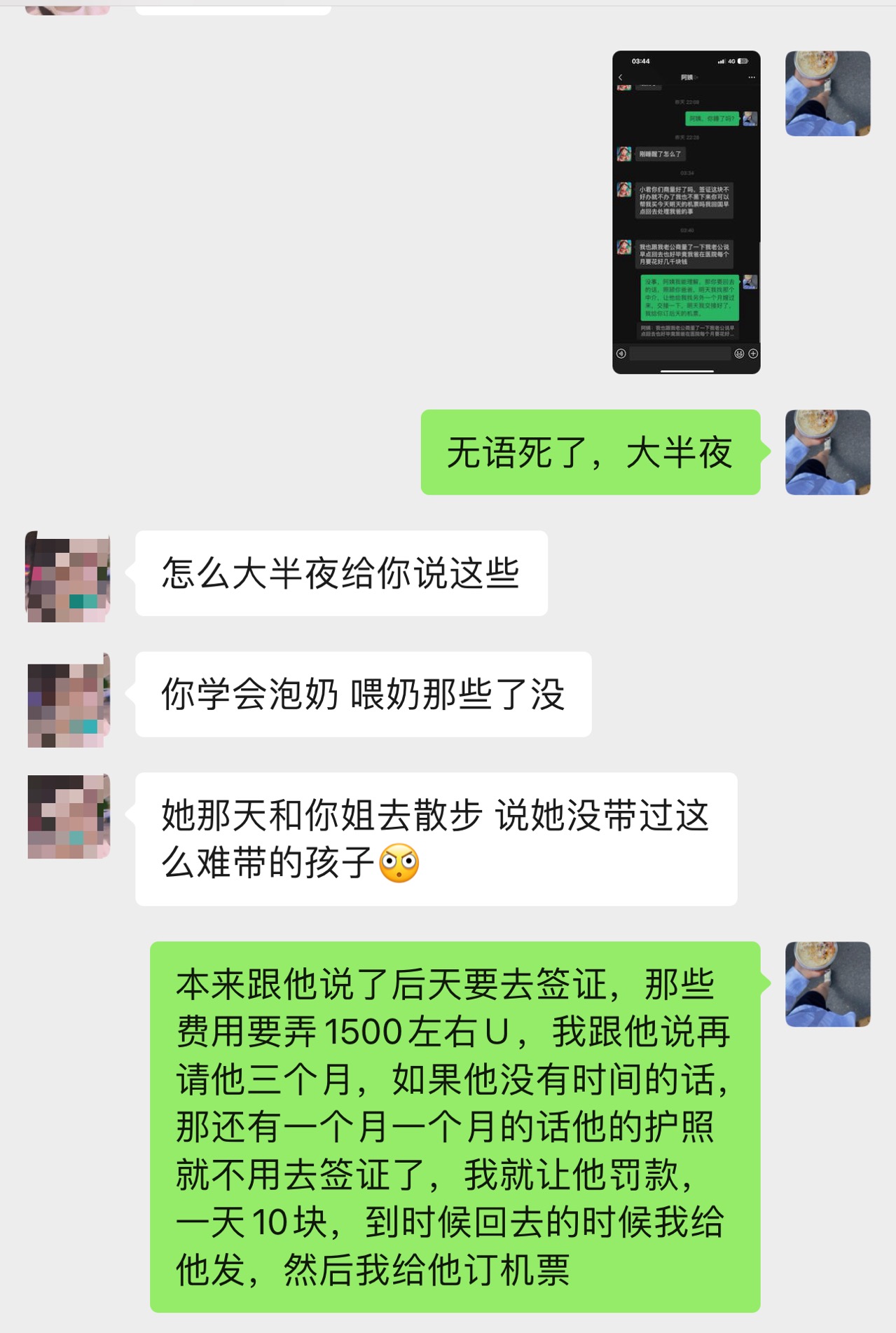The height and width of the screenshot is (1333, 896).
Task: Tap contact avatar beside 你学会泡奶 message
Action: [68, 701]
